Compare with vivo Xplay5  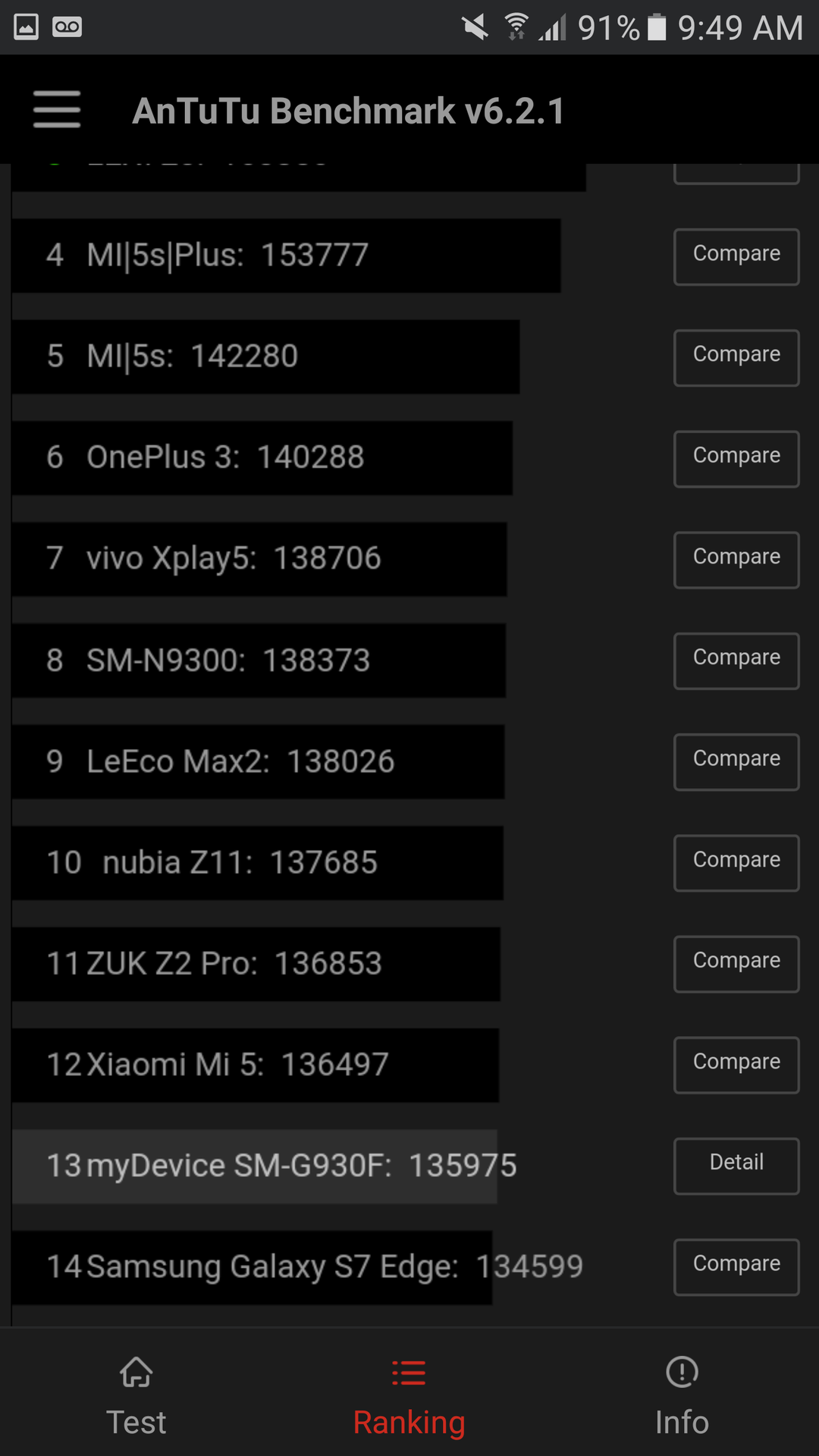[736, 560]
